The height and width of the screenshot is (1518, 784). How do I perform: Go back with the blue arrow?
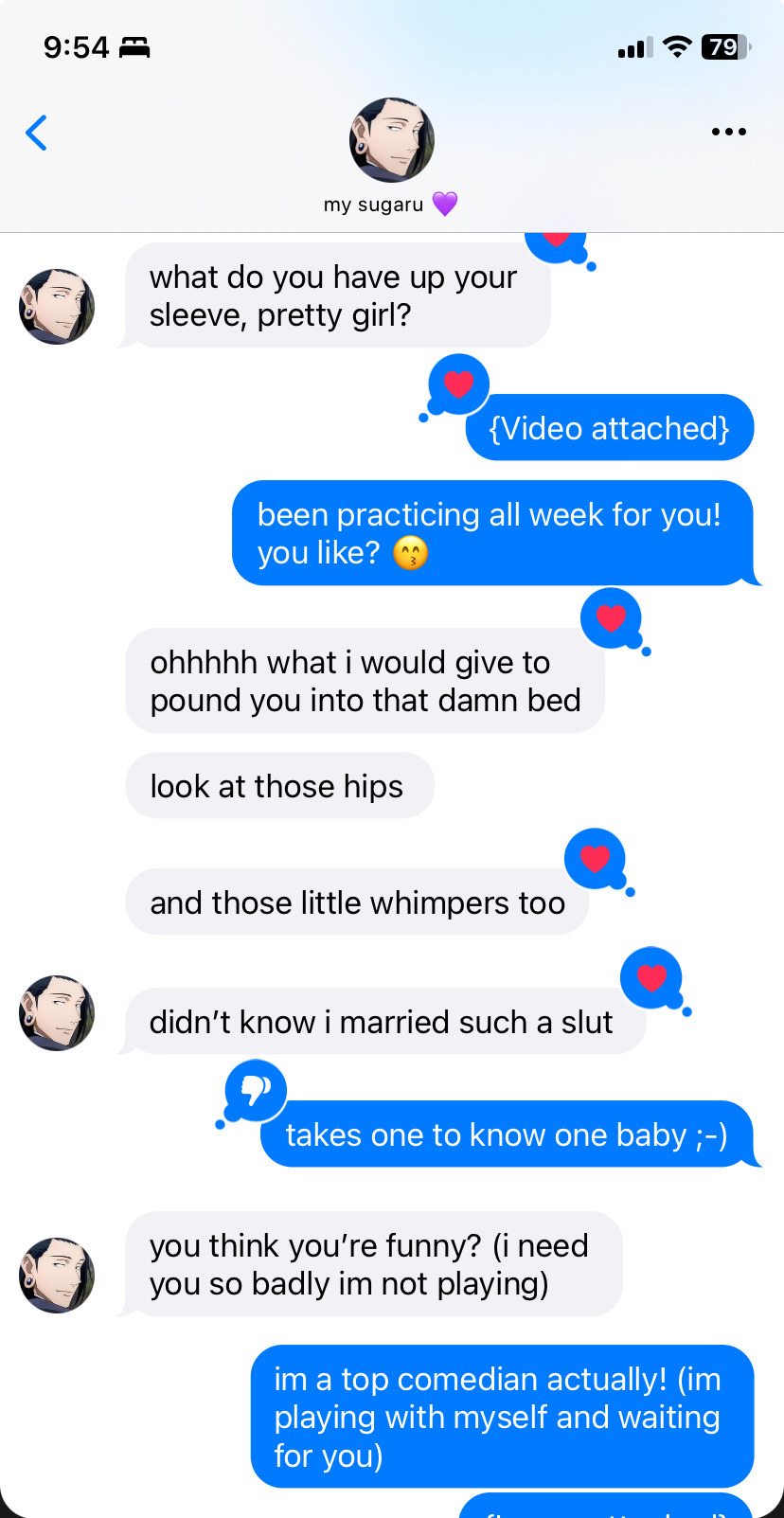tap(36, 133)
